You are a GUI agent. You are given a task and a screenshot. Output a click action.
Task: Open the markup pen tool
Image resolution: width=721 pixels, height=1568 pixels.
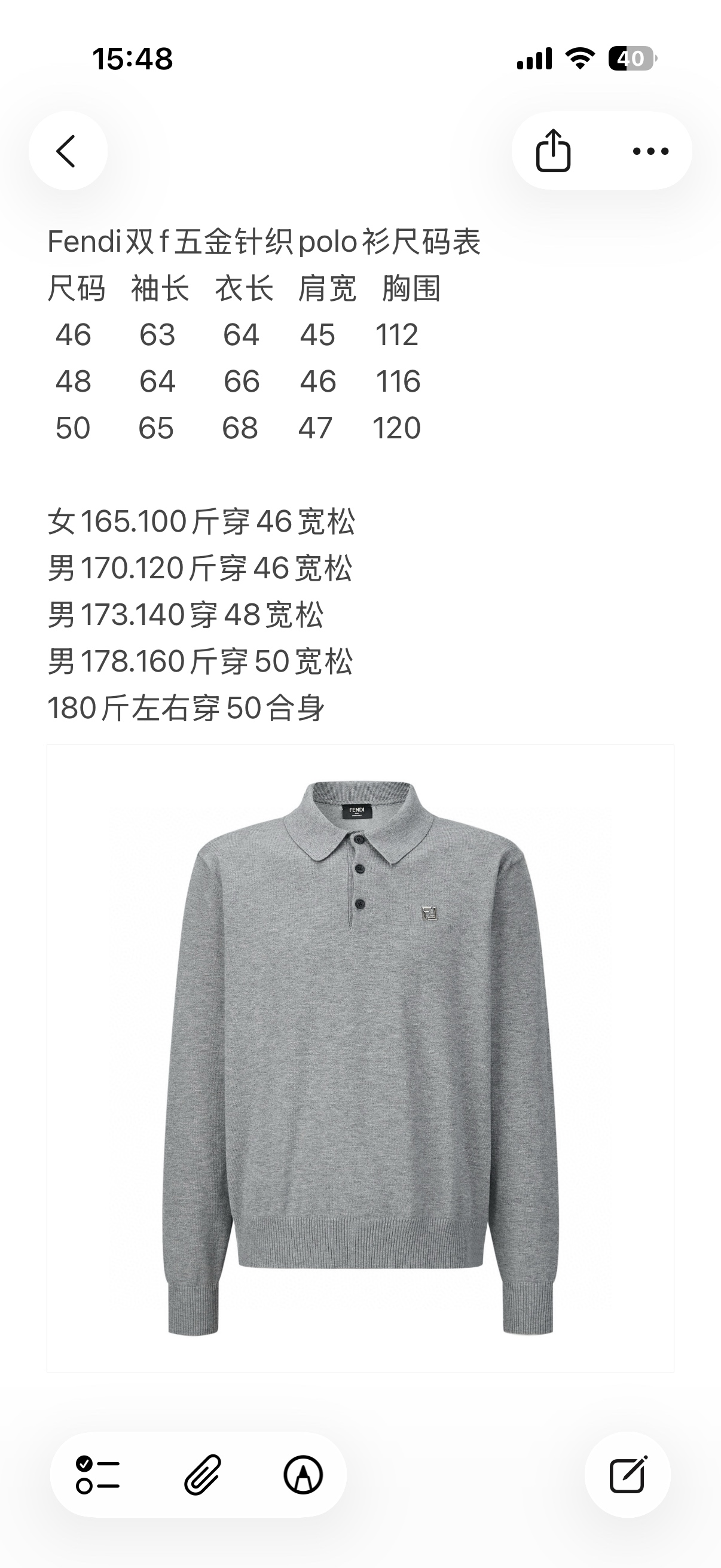point(303,1475)
